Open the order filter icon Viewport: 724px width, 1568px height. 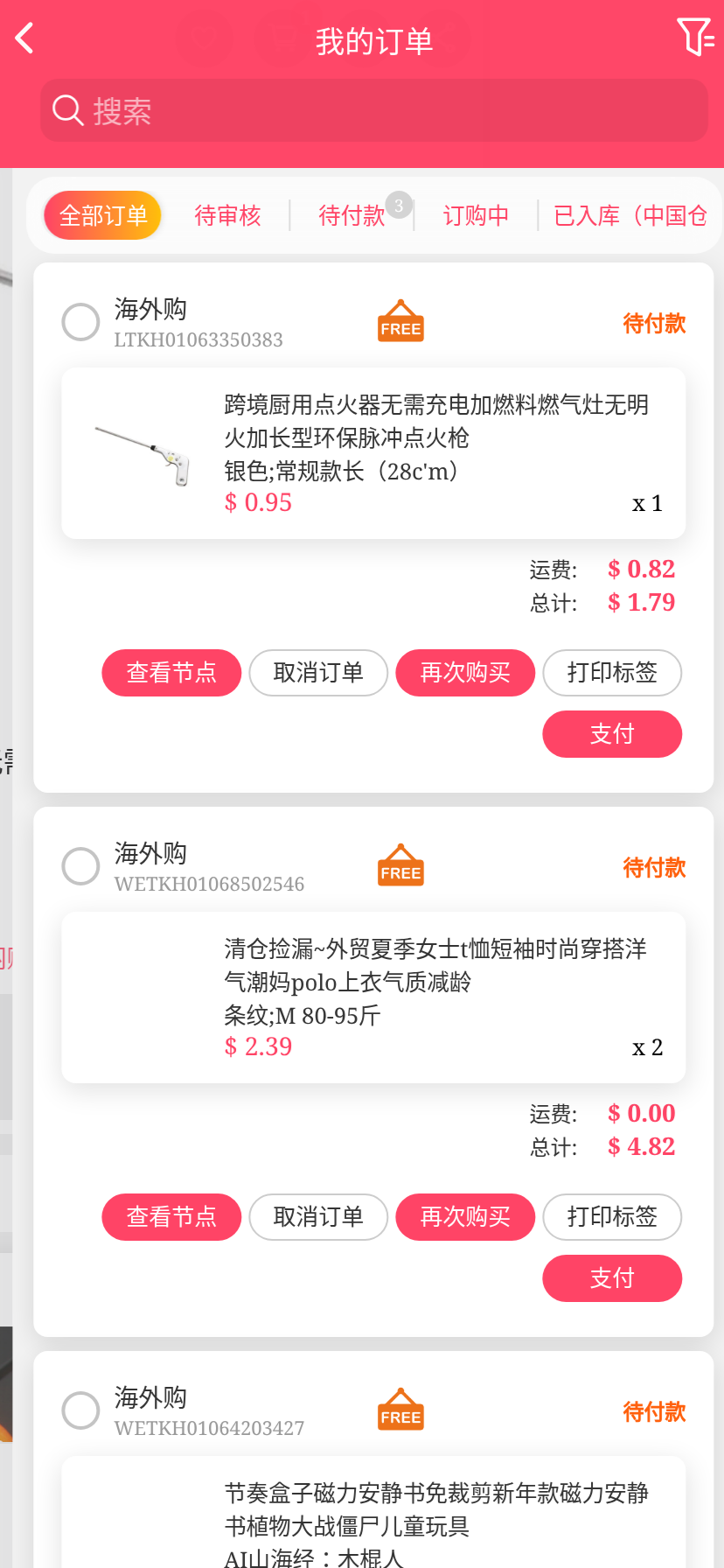[695, 38]
